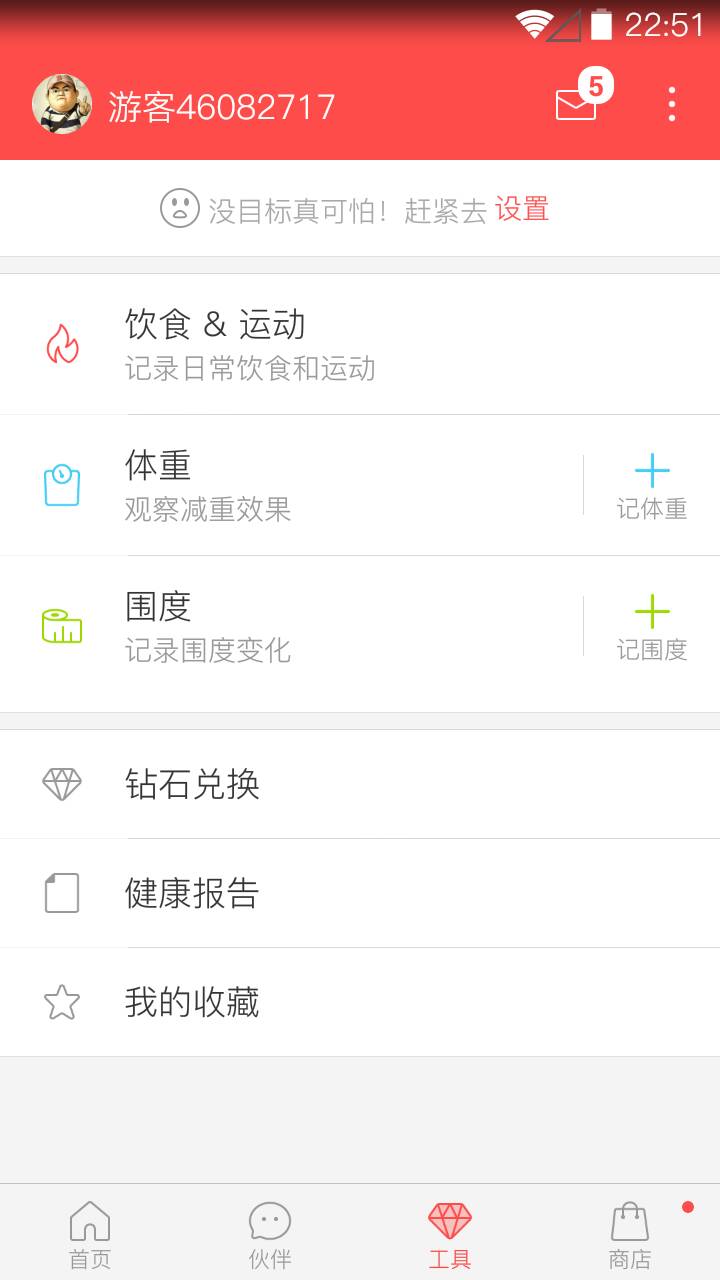Click the chat bubble icon for 伙伴
Image resolution: width=720 pixels, height=1280 pixels.
(x=269, y=1222)
